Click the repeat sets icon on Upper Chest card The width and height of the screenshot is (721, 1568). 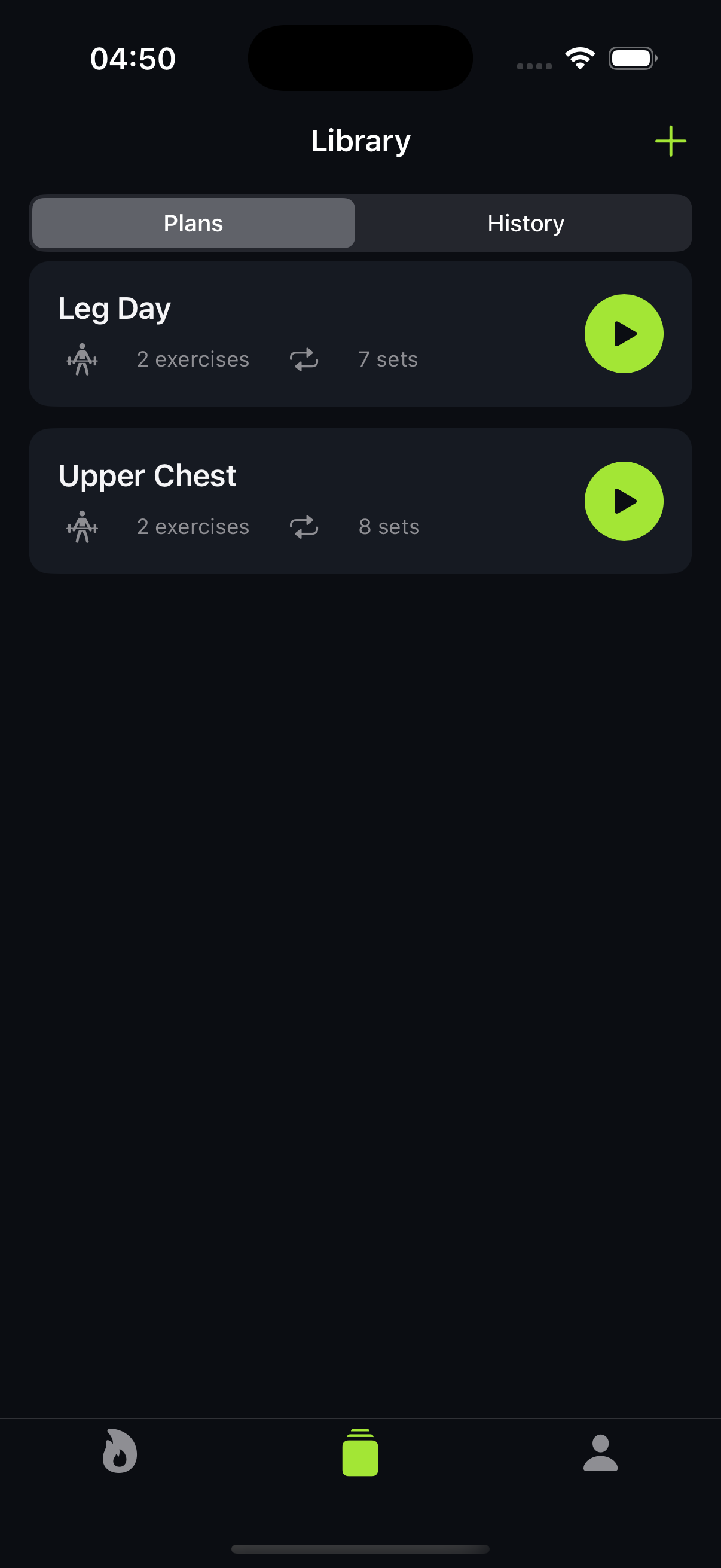pyautogui.click(x=304, y=527)
